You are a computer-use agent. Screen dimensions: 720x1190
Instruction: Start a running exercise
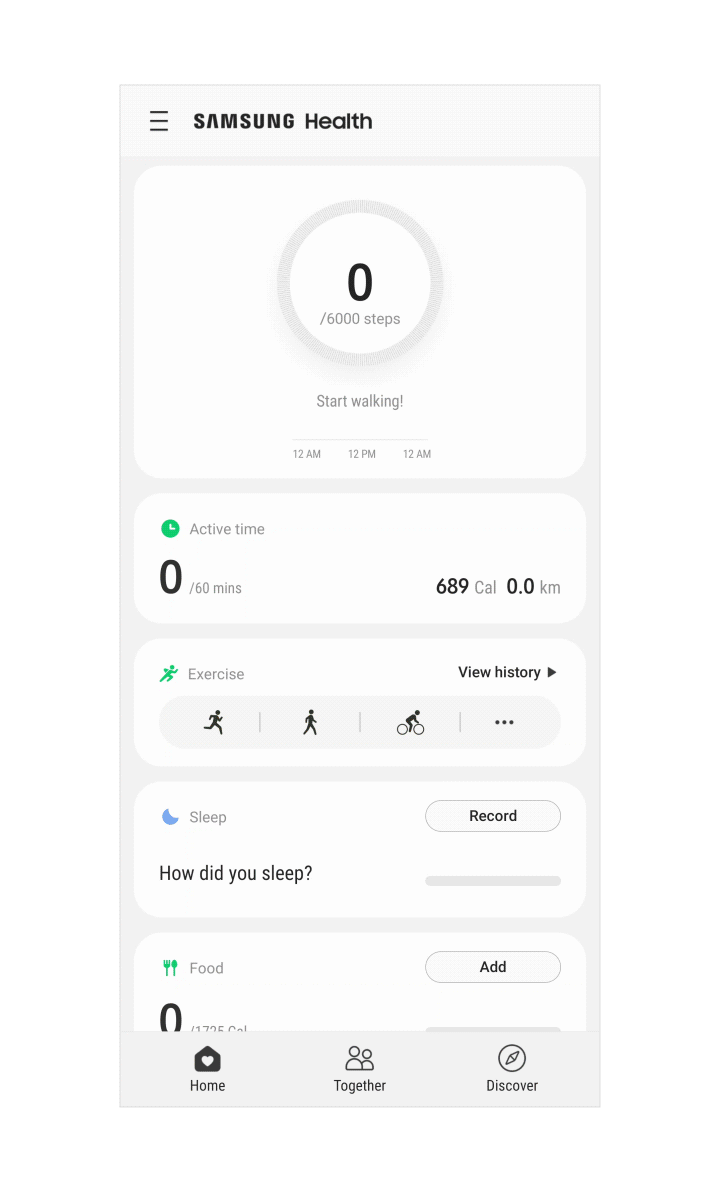[x=214, y=722]
